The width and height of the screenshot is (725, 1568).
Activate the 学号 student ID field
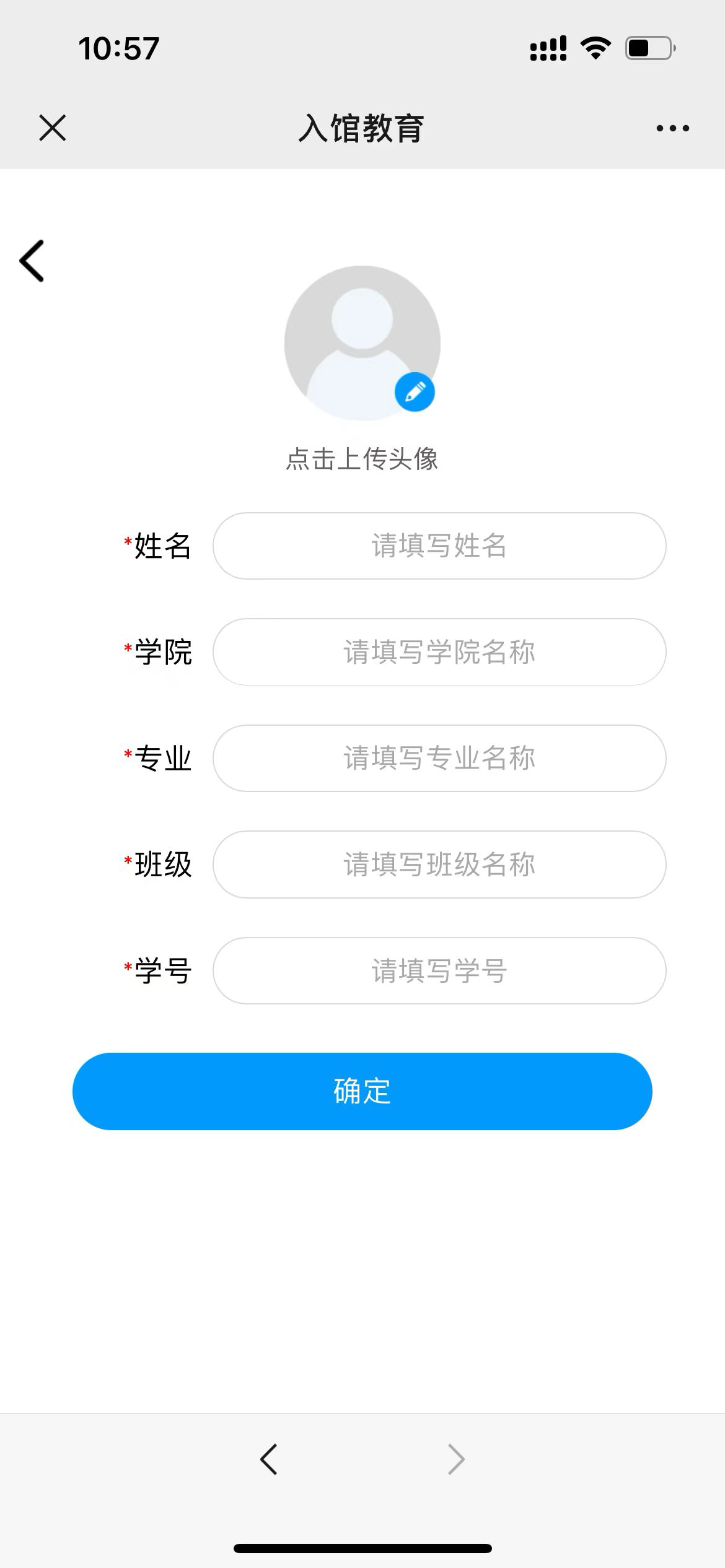439,970
